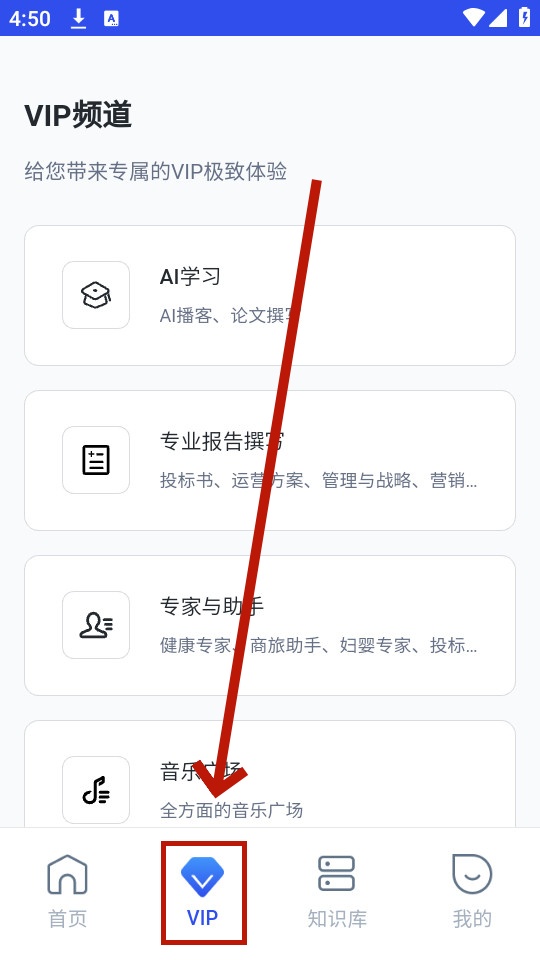
Task: Open the 专业报告撰写 card
Action: point(270,460)
